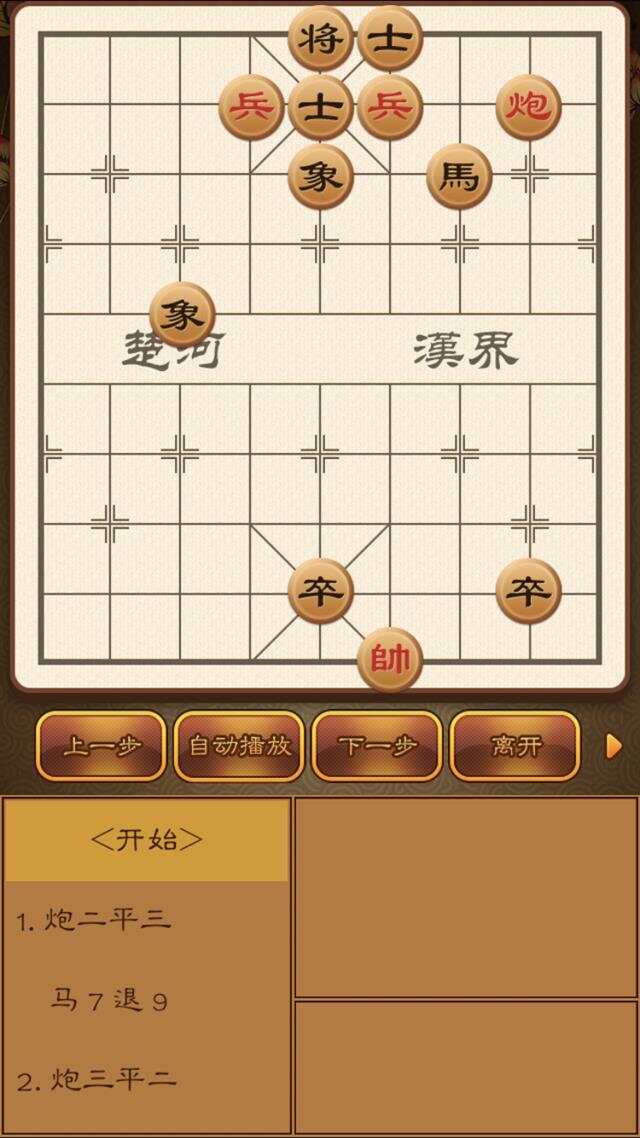Screen dimensions: 640x1138
Task: Show more buttons with the orange arrow
Action: (x=614, y=746)
